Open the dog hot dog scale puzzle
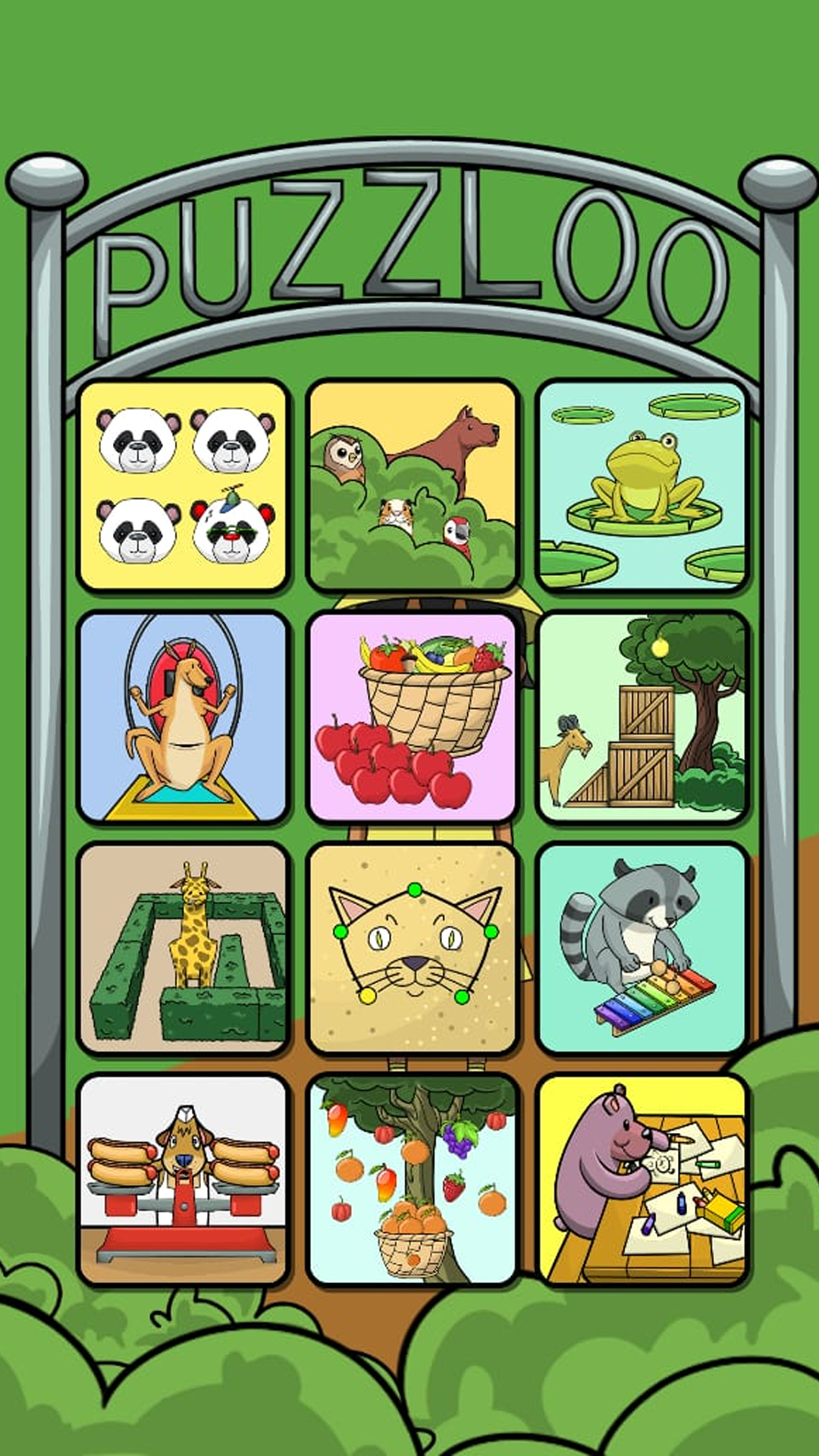This screenshot has width=819, height=1456. (x=184, y=1179)
